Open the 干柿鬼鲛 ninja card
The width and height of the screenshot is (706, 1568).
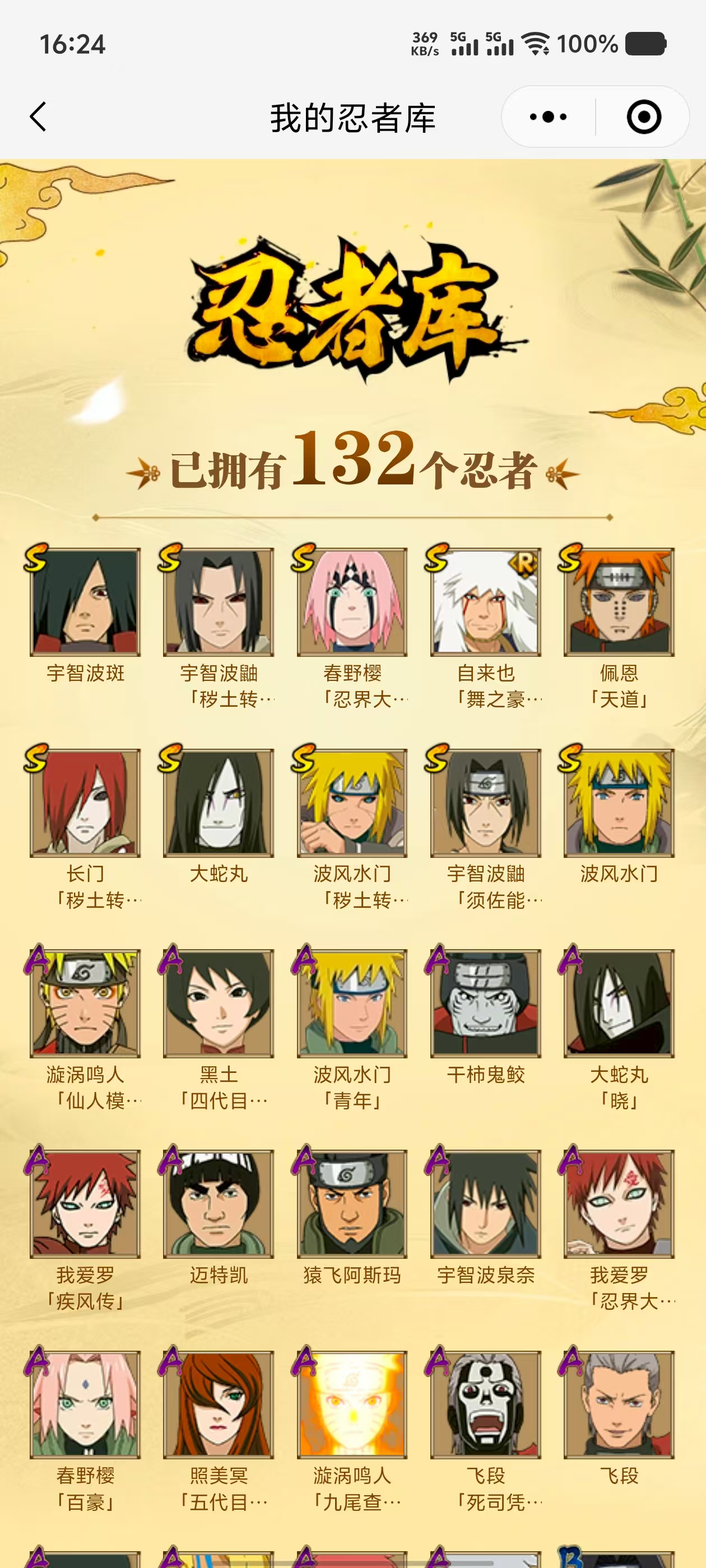click(x=485, y=1003)
